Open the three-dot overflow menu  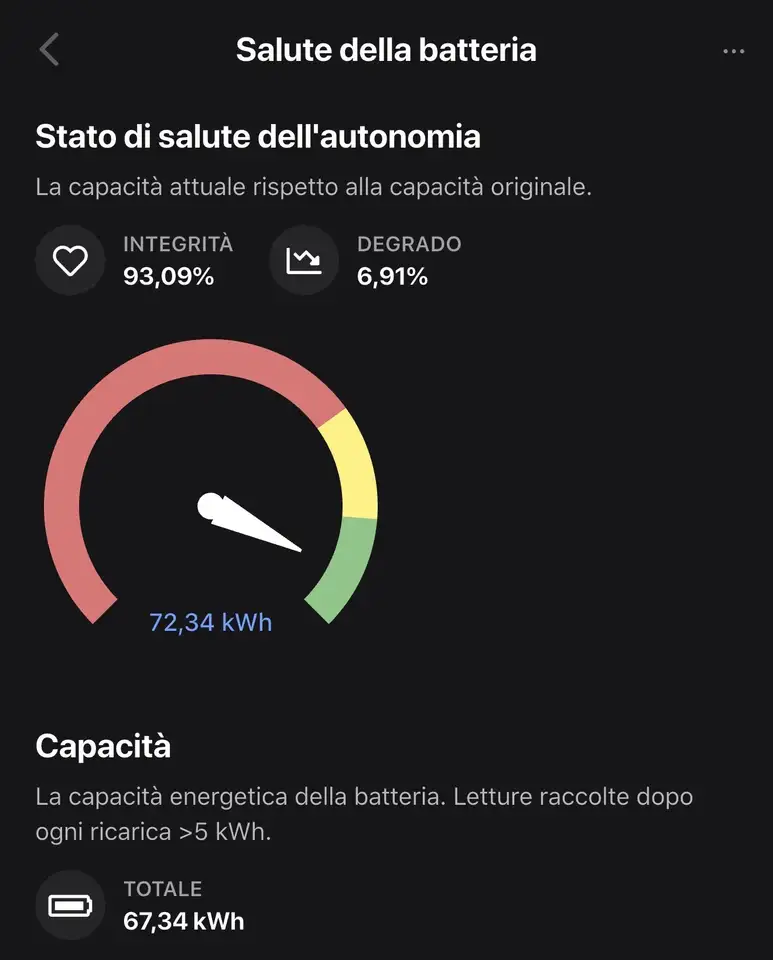pyautogui.click(x=733, y=51)
